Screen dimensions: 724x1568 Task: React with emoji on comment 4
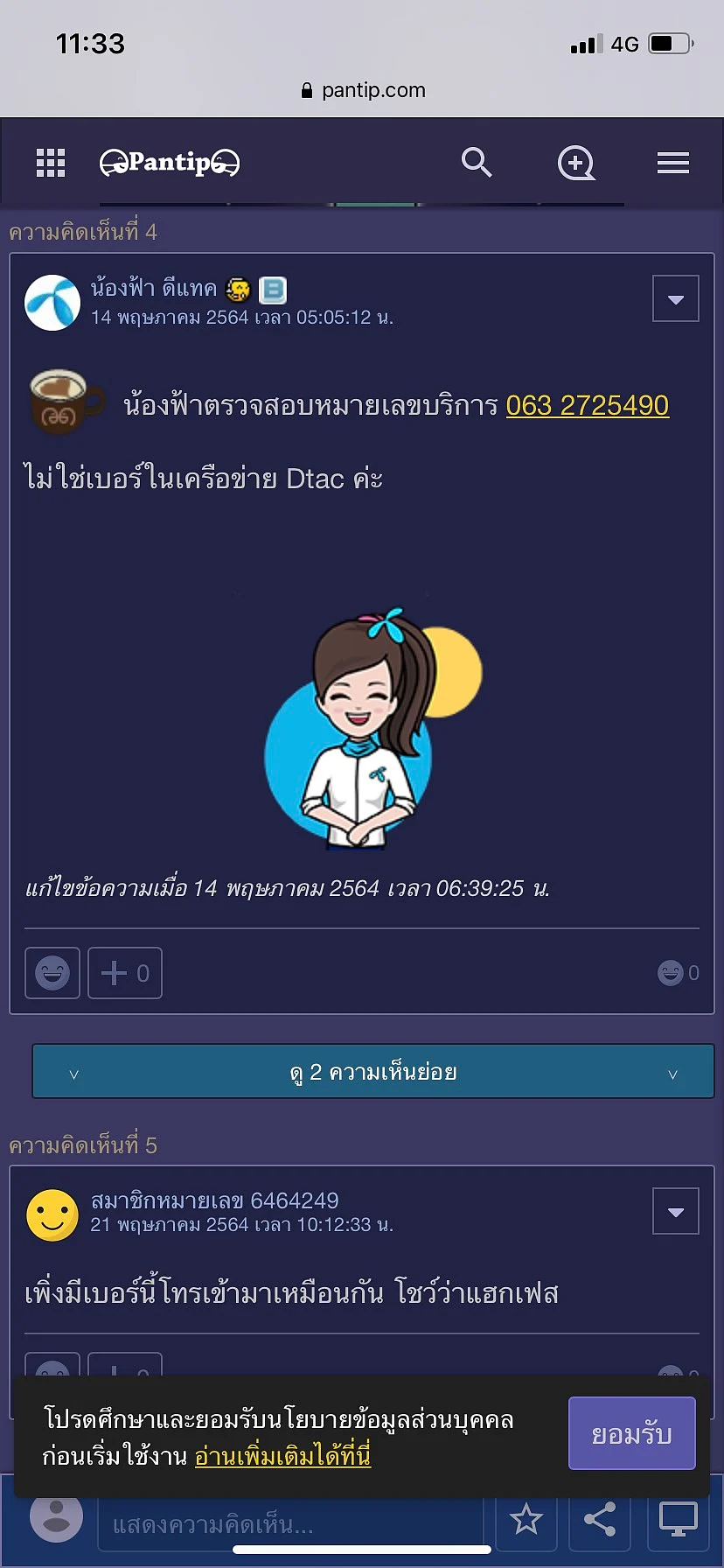pyautogui.click(x=52, y=973)
